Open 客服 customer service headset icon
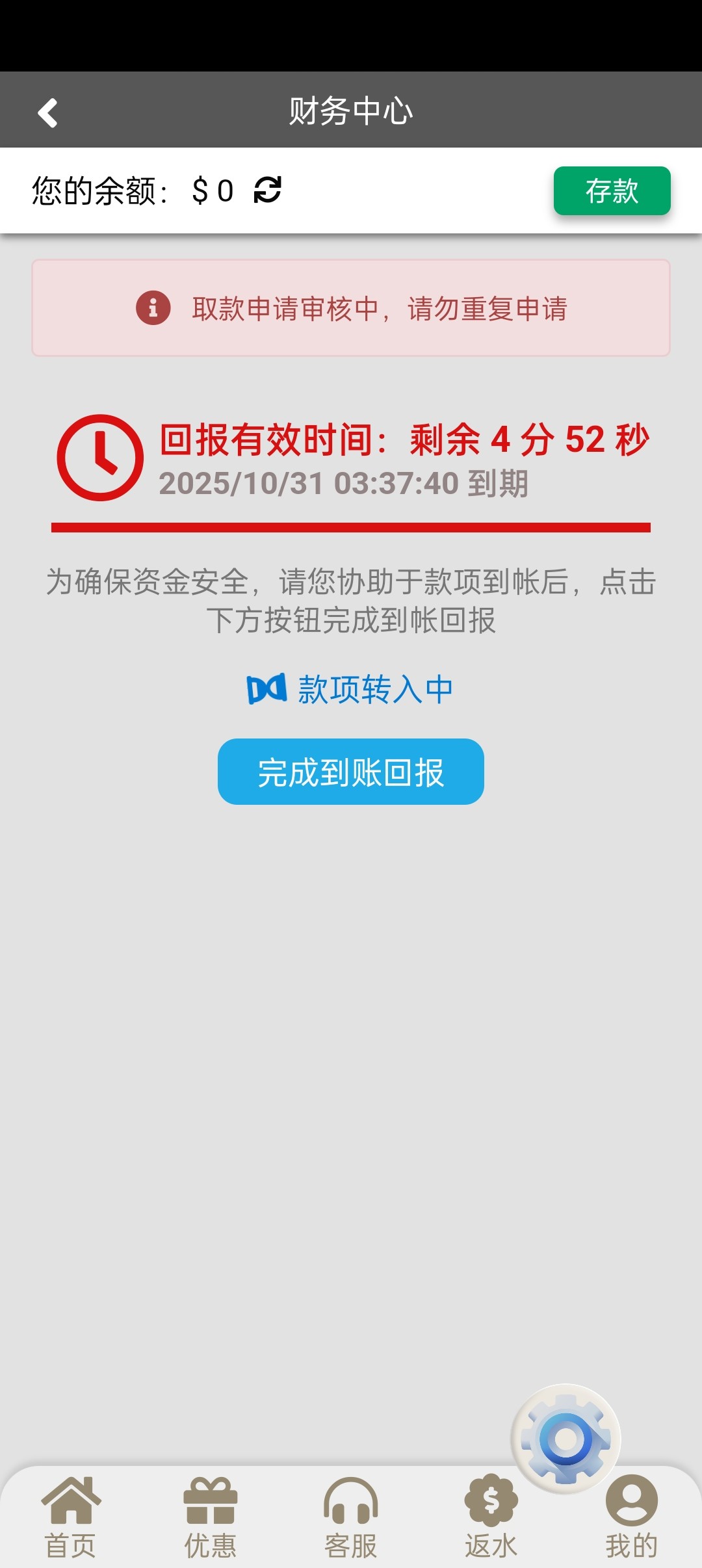Screen dimensions: 702x1568 [351, 1502]
